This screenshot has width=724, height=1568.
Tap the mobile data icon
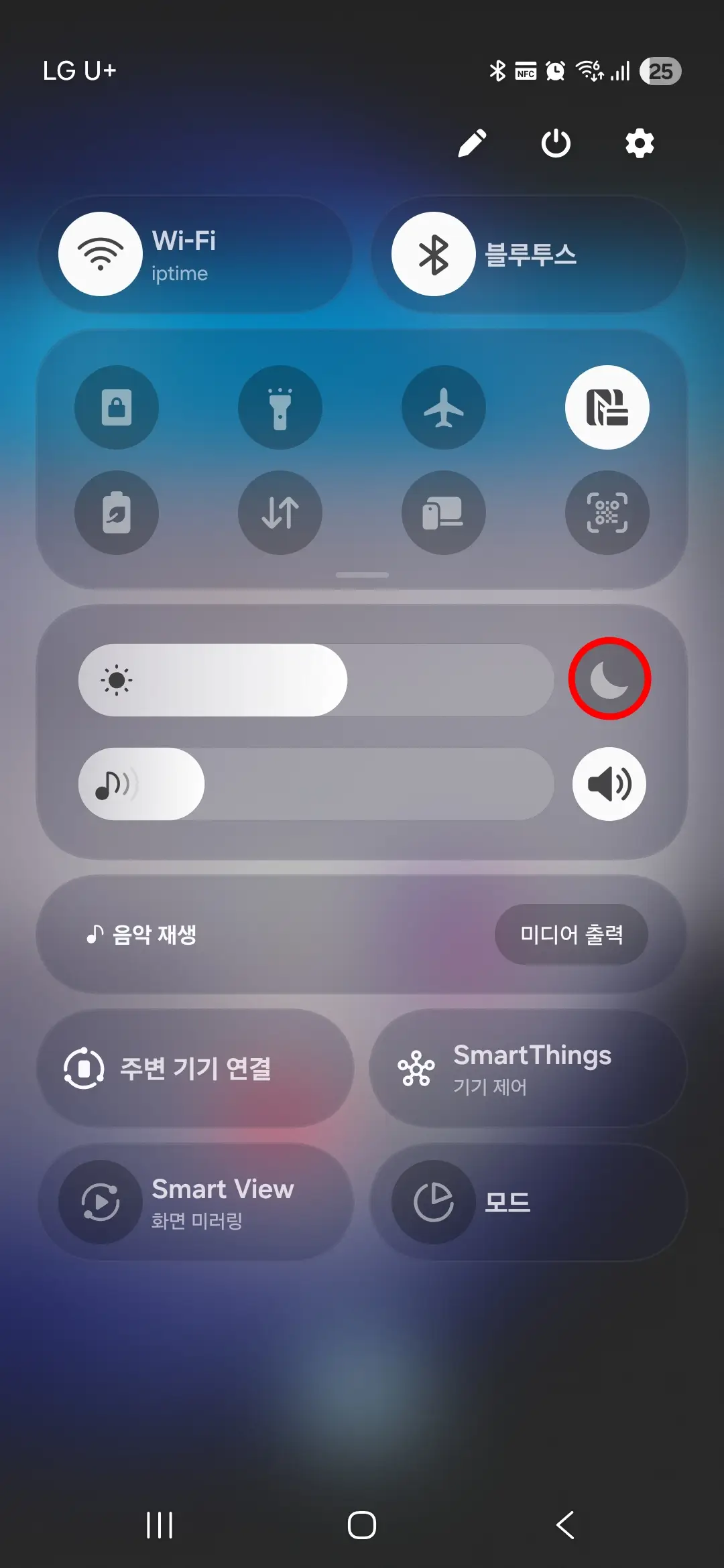point(280,512)
